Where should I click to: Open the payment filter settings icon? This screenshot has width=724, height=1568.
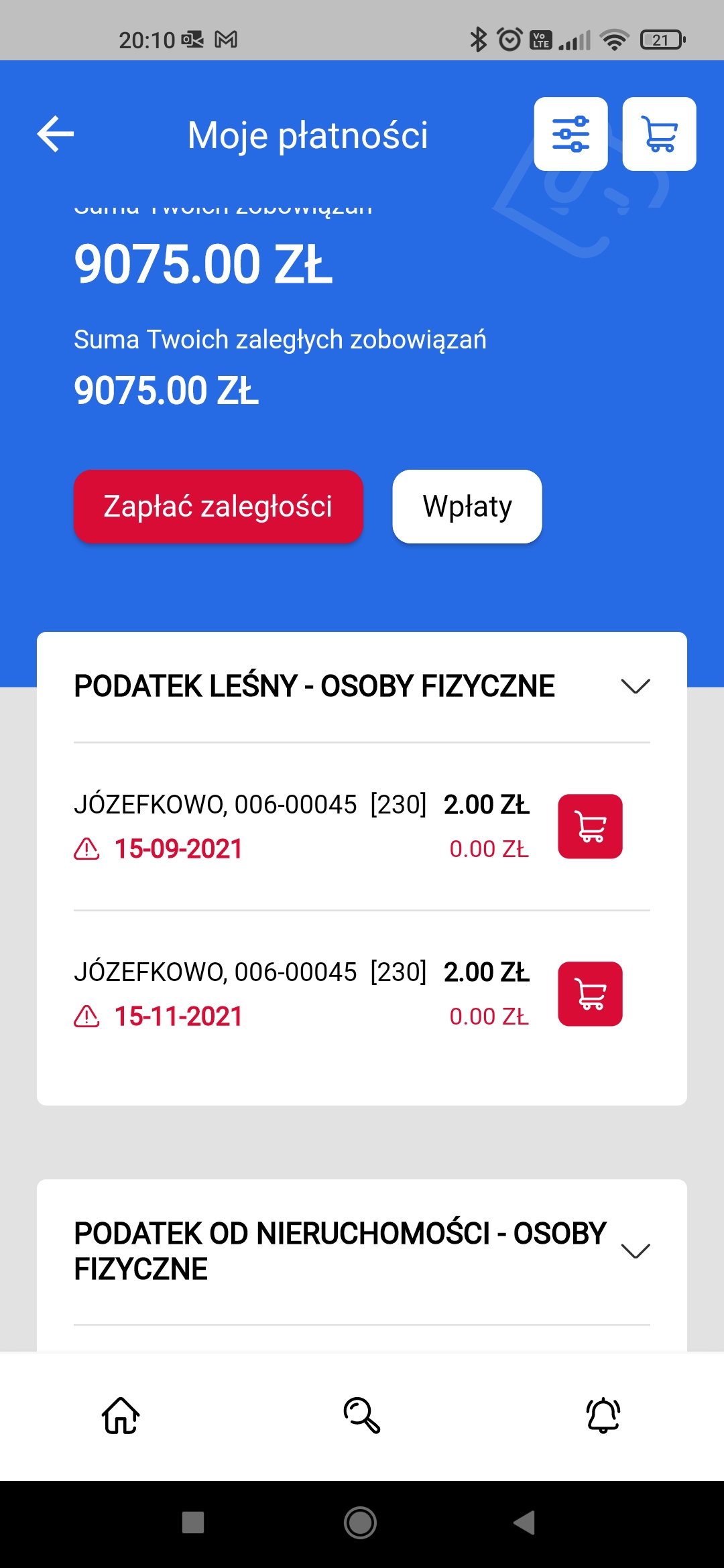[570, 134]
